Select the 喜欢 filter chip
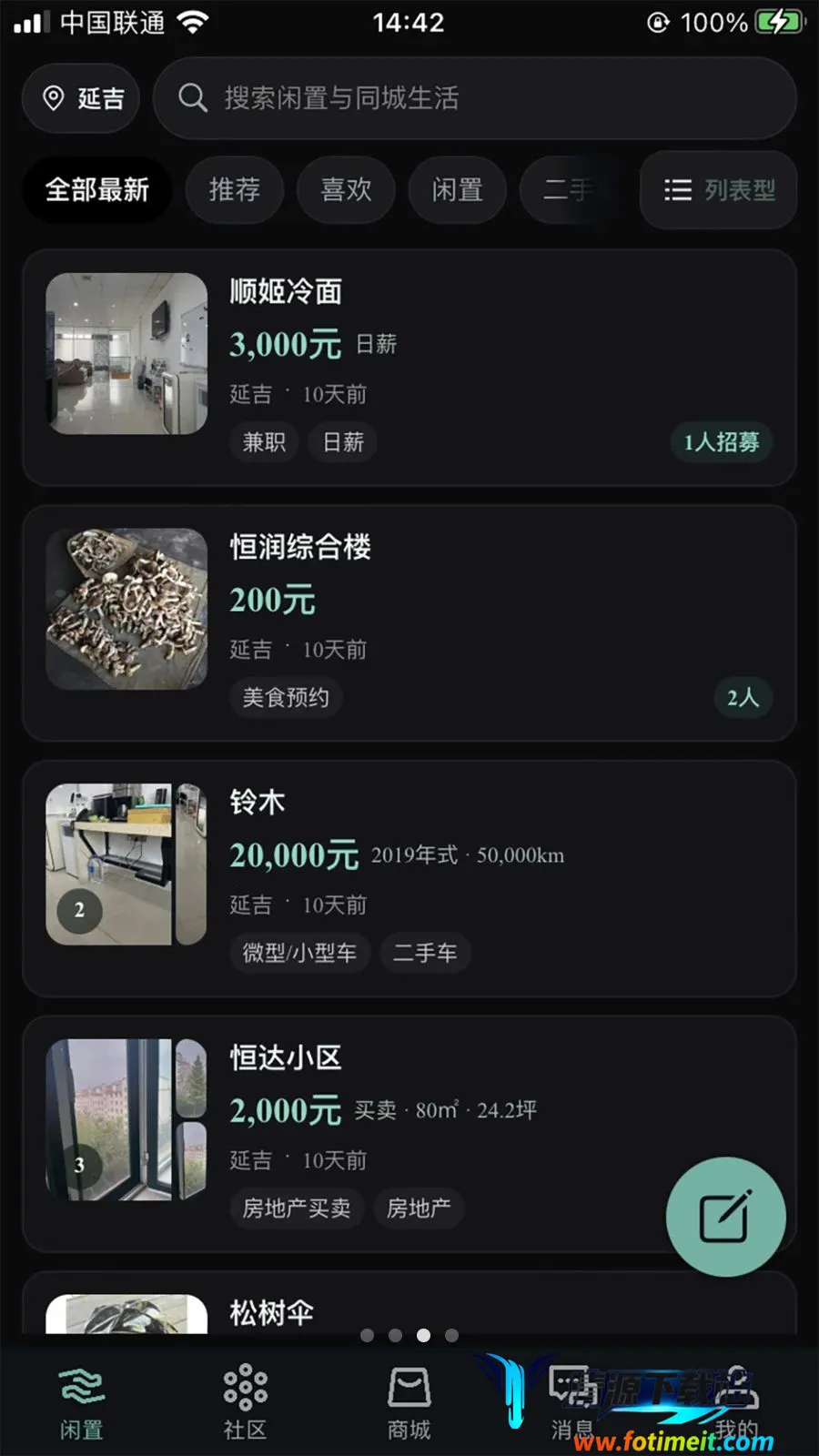This screenshot has height=1456, width=819. 347,189
